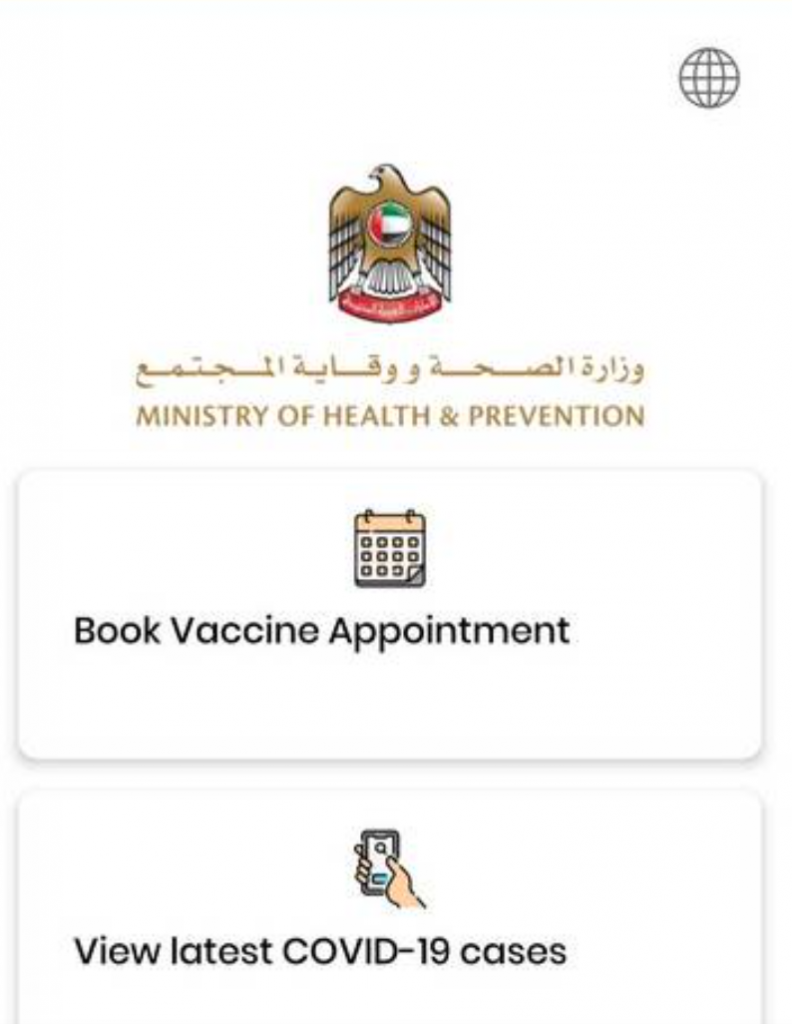The width and height of the screenshot is (792, 1024).
Task: Open the language globe icon
Action: 709,78
